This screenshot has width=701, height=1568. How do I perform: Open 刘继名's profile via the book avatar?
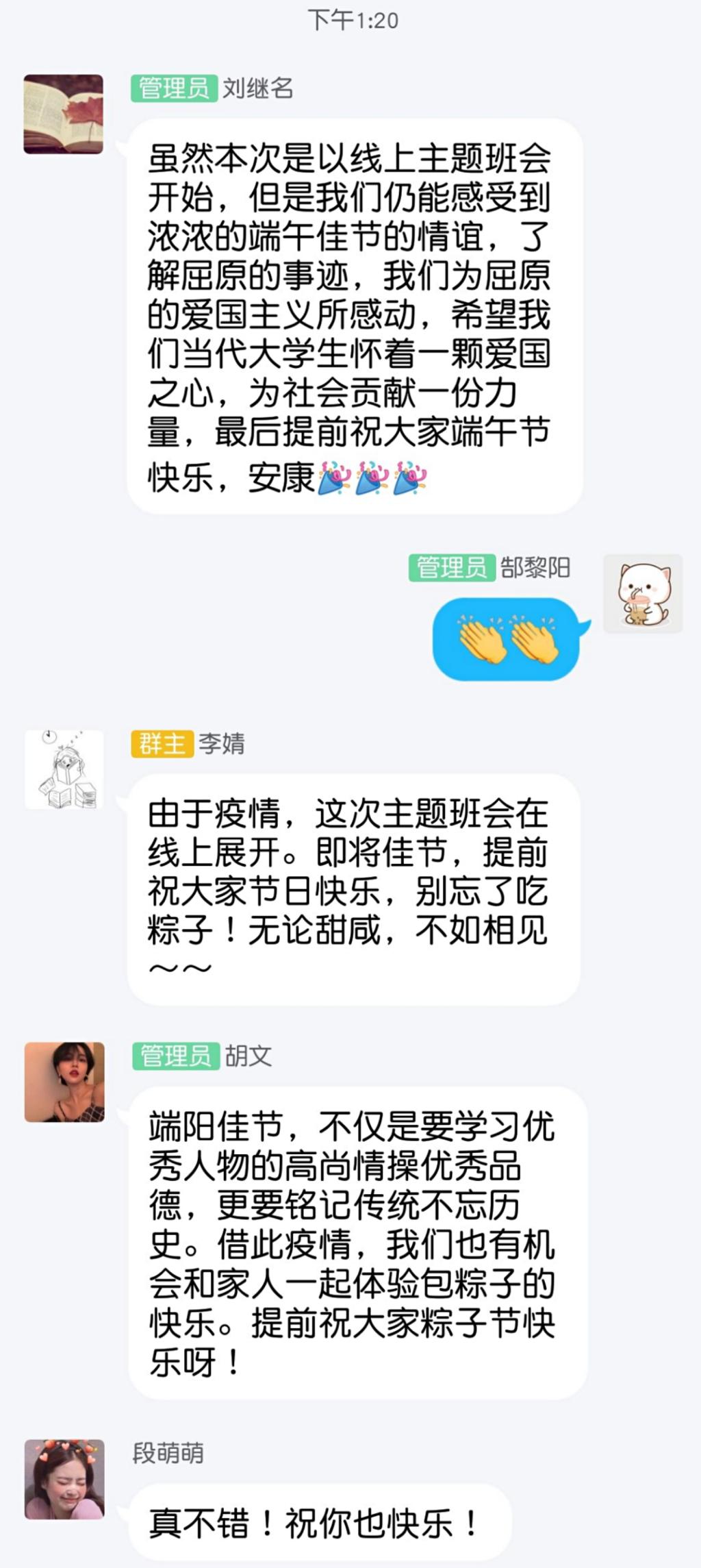tap(64, 114)
